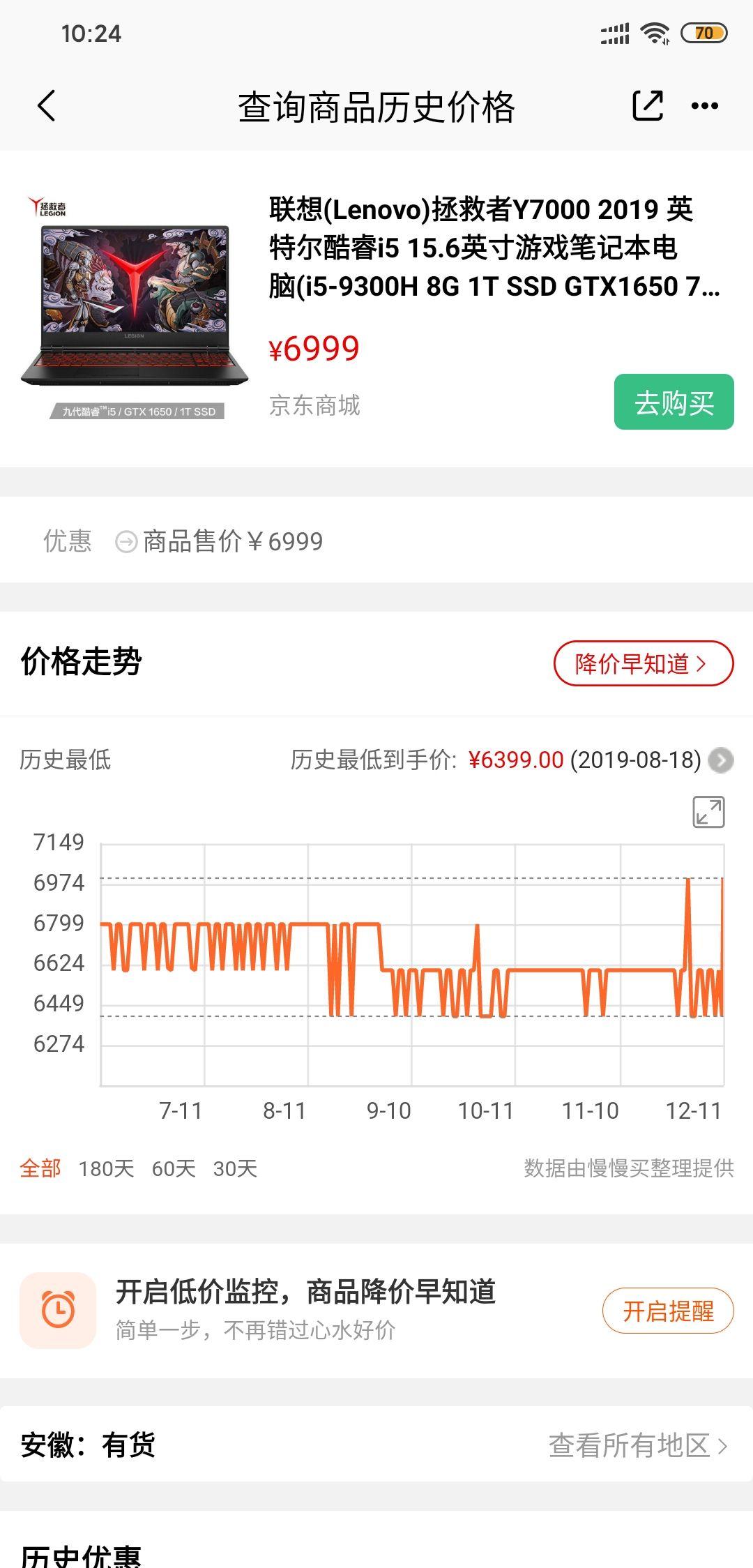Open lowest price details arrow

[x=720, y=760]
